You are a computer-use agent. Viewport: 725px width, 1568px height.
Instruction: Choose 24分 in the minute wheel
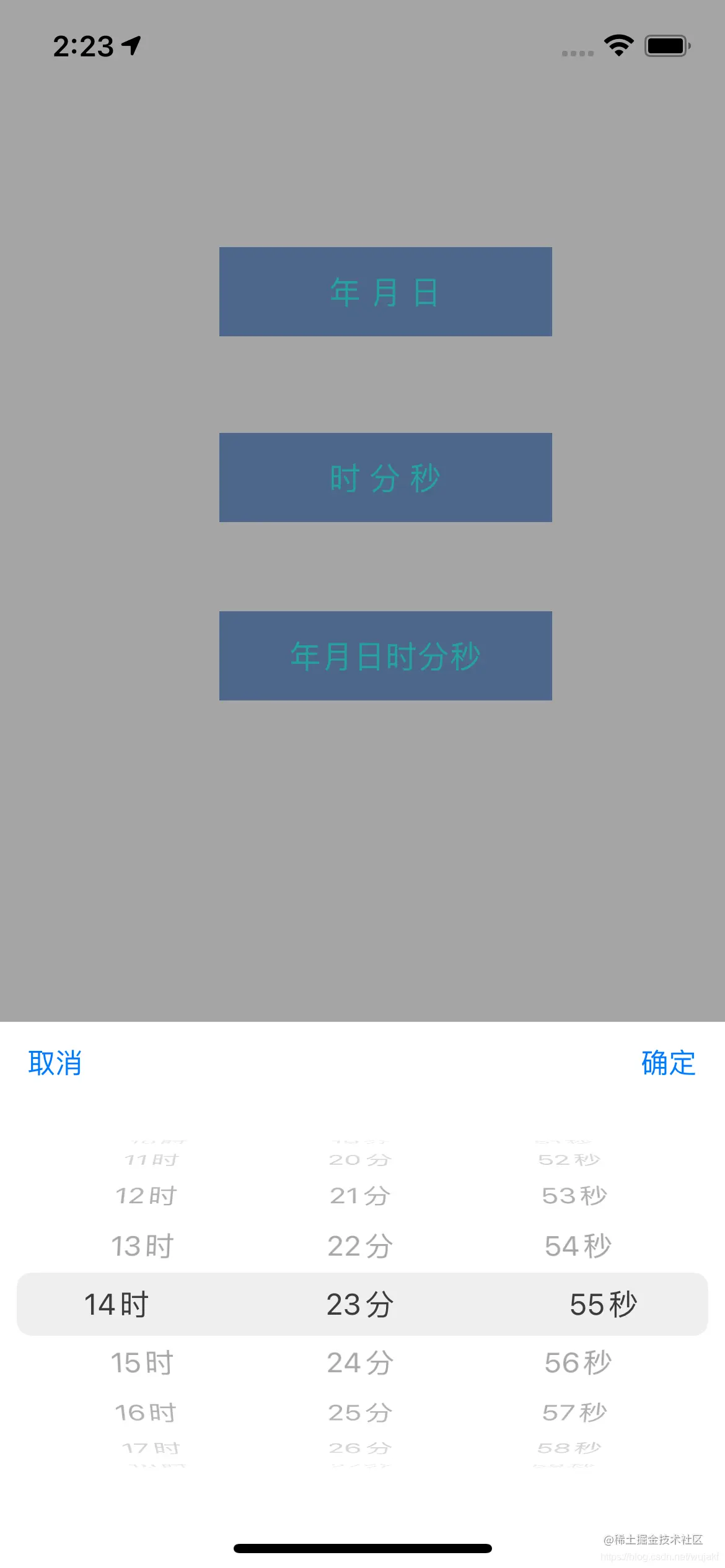click(360, 1362)
